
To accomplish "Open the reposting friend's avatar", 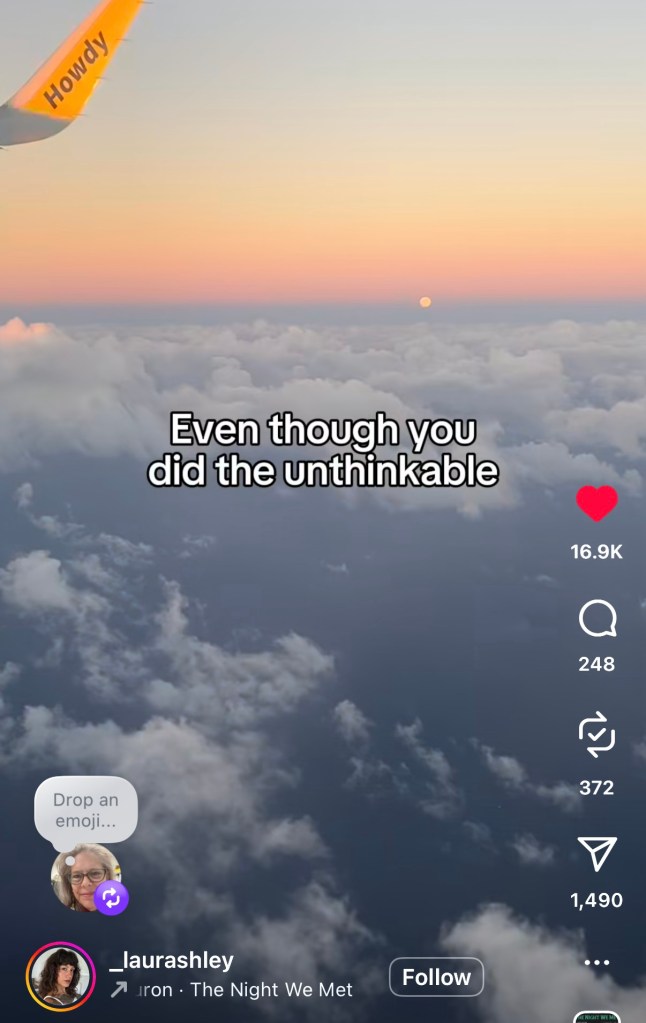I will pos(84,876).
